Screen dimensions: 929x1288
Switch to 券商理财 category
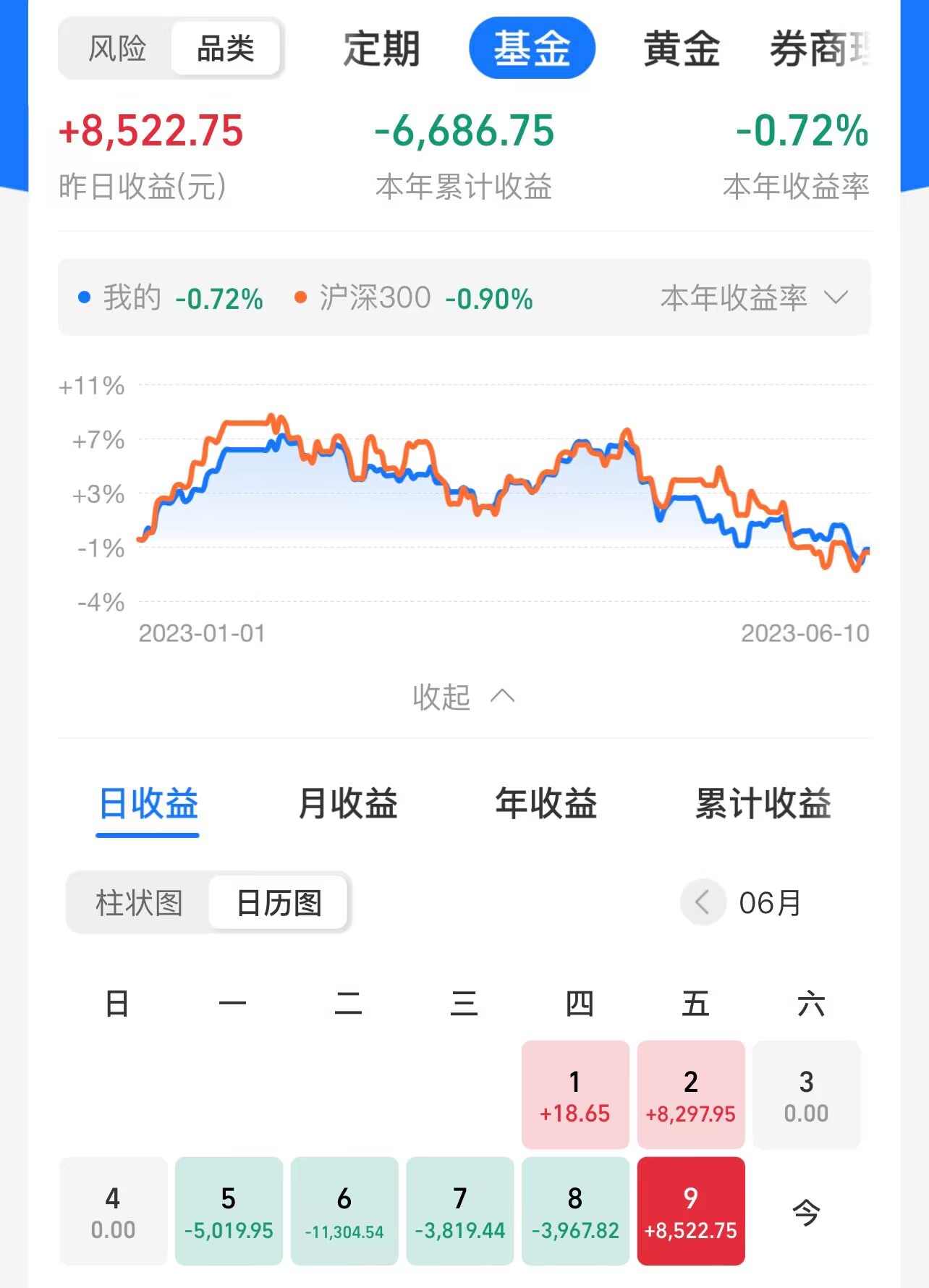(x=821, y=48)
